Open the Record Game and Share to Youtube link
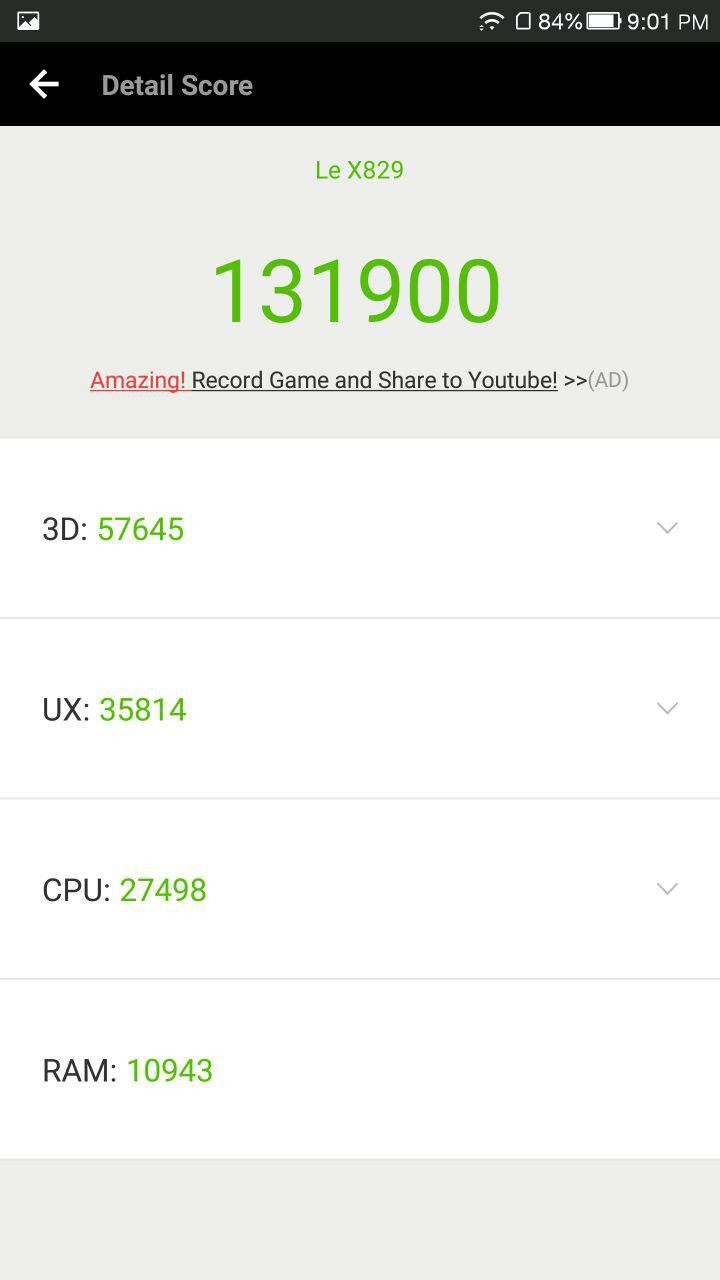Screen dimensions: 720x1280 pyautogui.click(x=374, y=380)
